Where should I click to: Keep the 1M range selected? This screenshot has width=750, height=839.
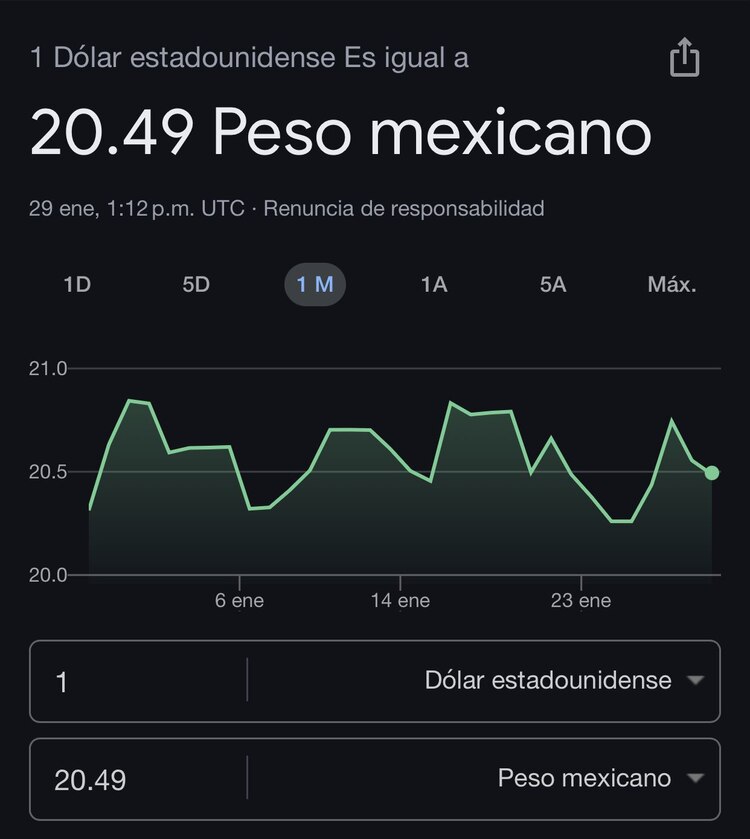315,284
